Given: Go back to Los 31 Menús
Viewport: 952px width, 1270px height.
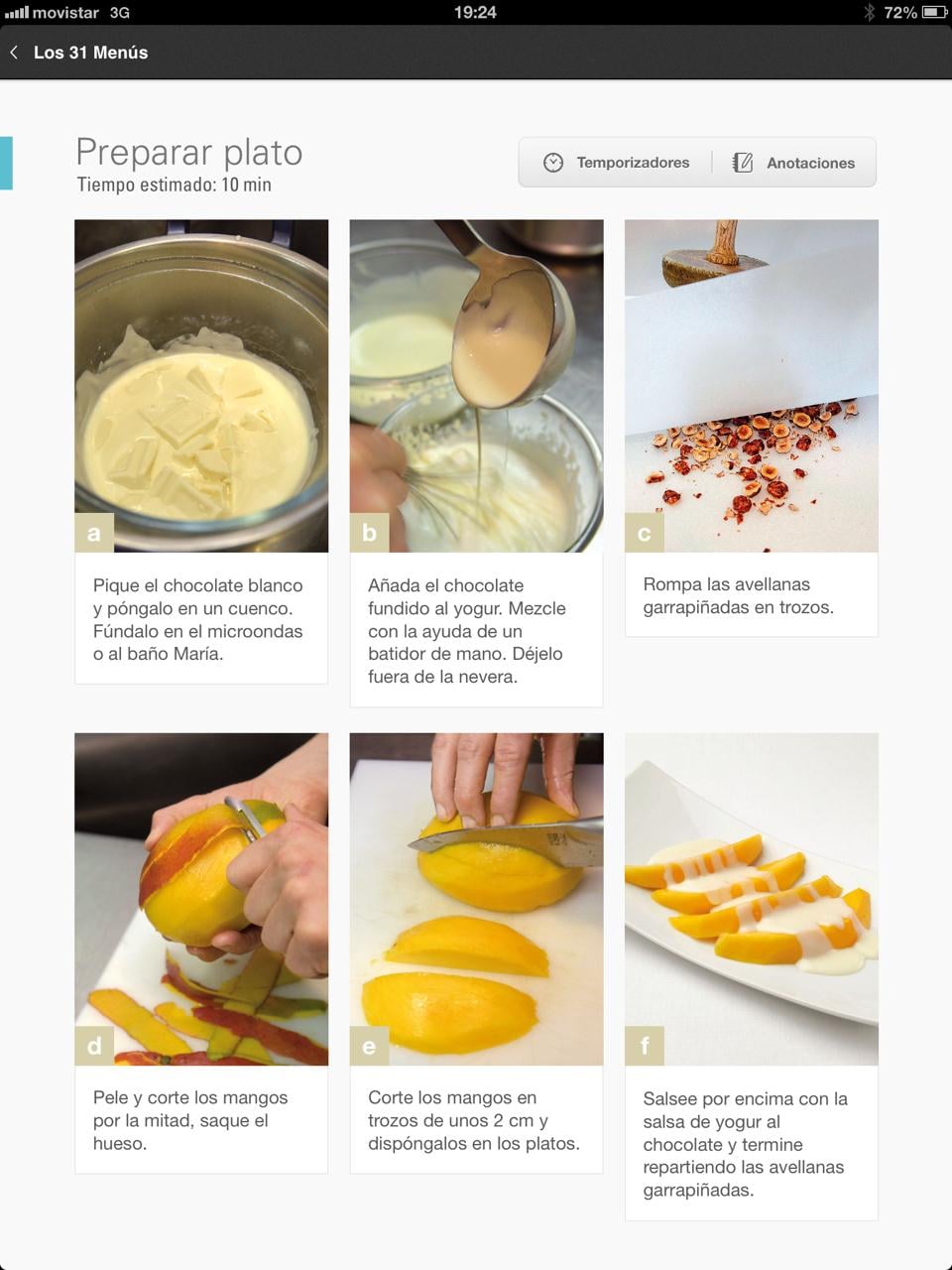Looking at the screenshot, I should pyautogui.click(x=79, y=53).
